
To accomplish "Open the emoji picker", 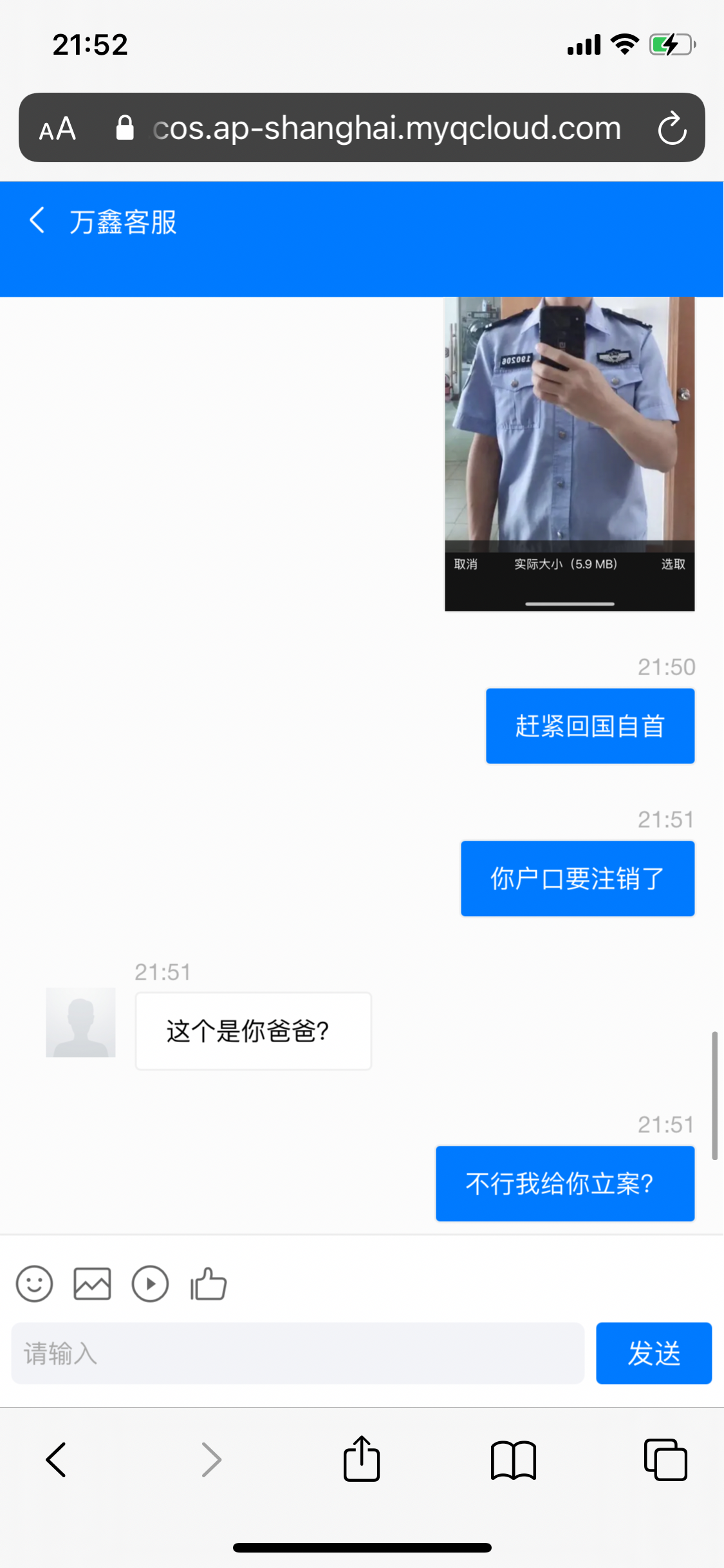I will tap(34, 1284).
